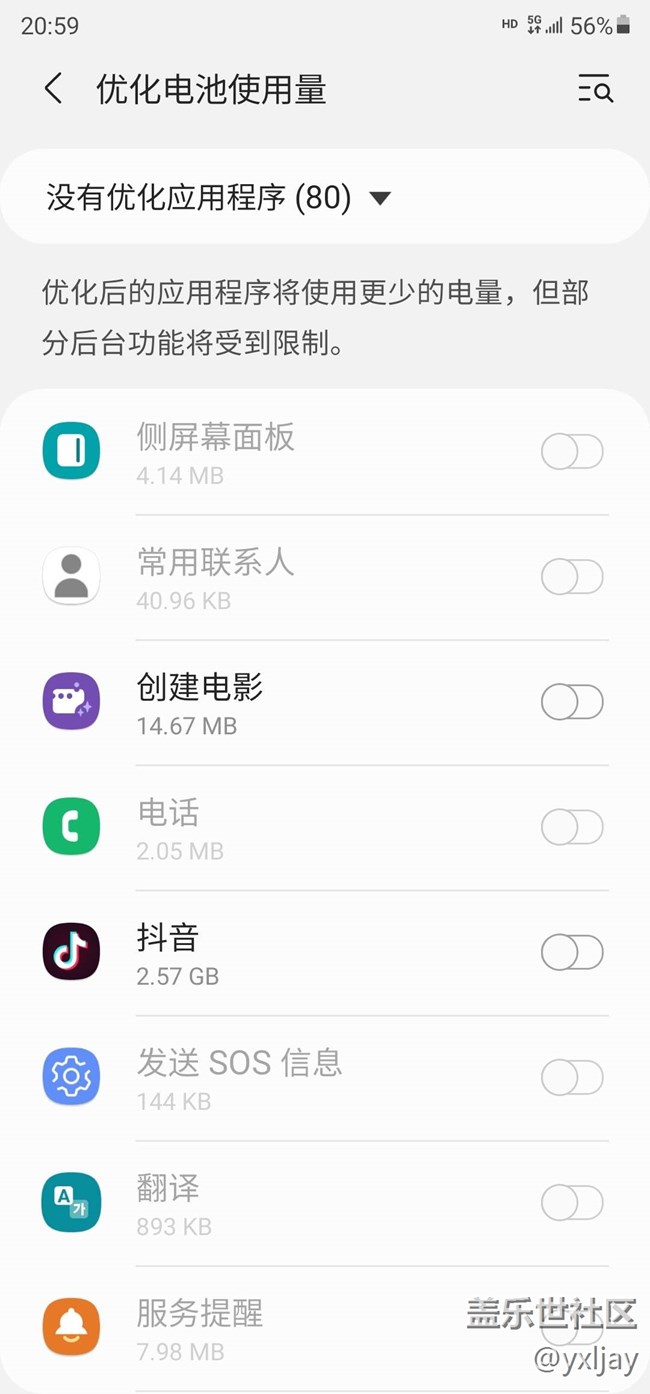The image size is (650, 1394).
Task: Toggle the switch for 电话
Action: [572, 827]
